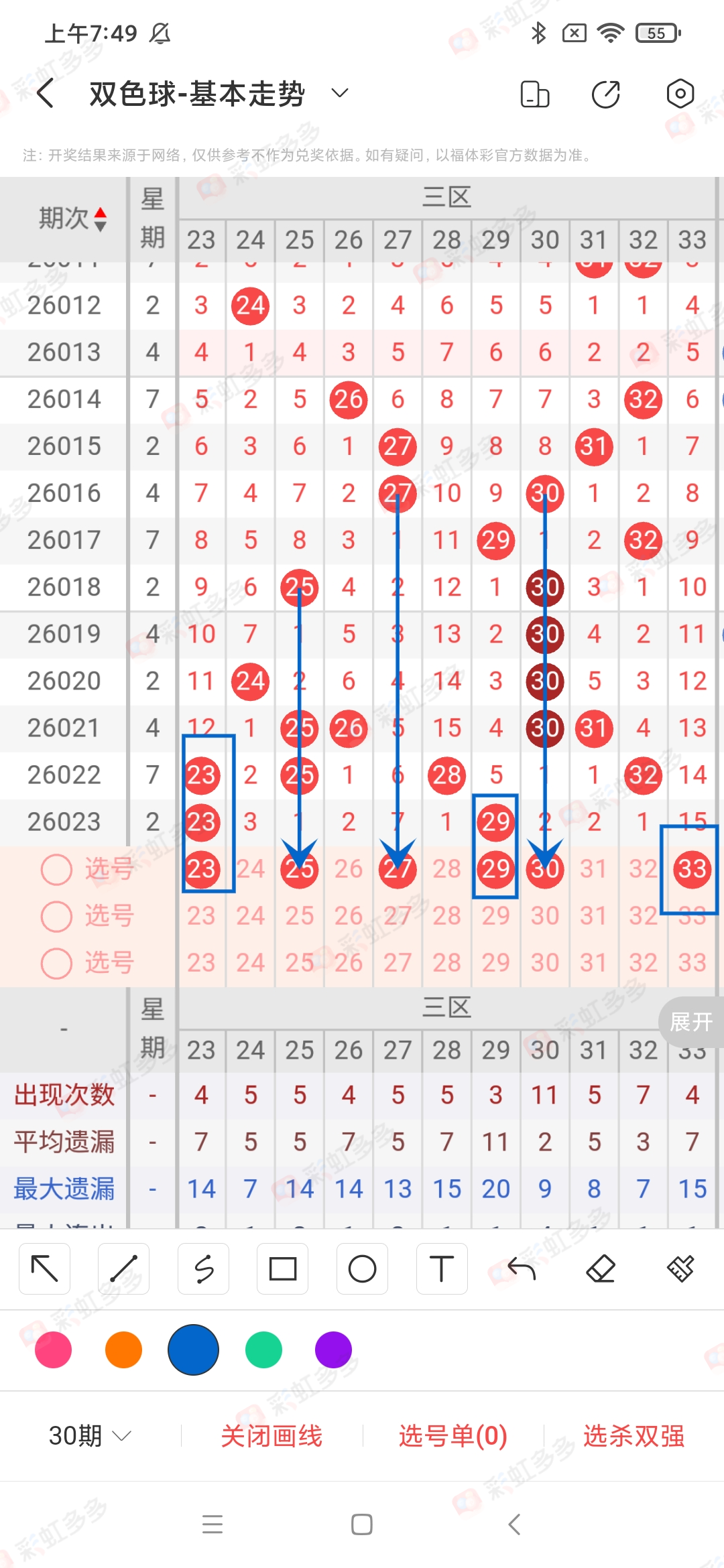
Task: Switch drawing color to purple
Action: pos(333,1350)
